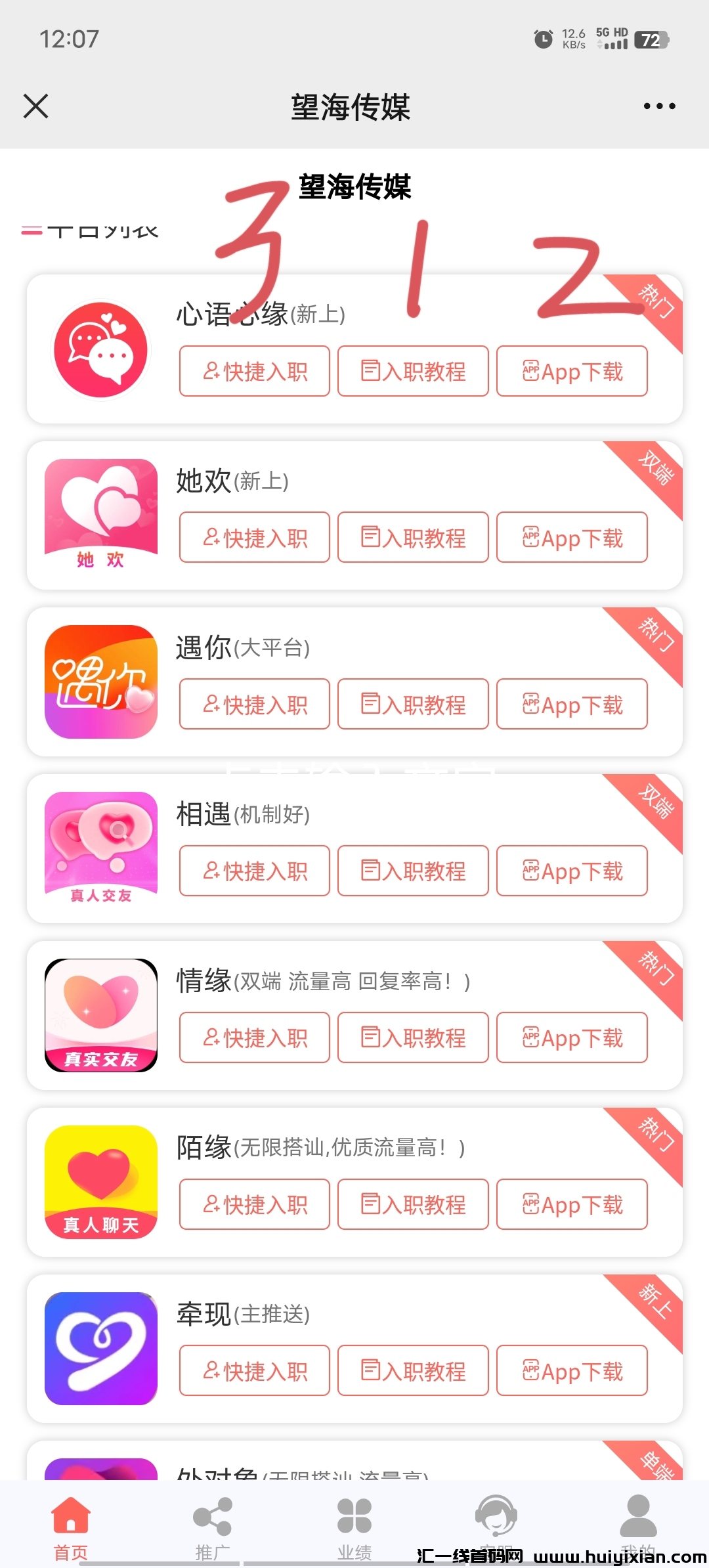Image resolution: width=709 pixels, height=1568 pixels.
Task: Switch to the 业绩 tab
Action: click(x=354, y=1527)
